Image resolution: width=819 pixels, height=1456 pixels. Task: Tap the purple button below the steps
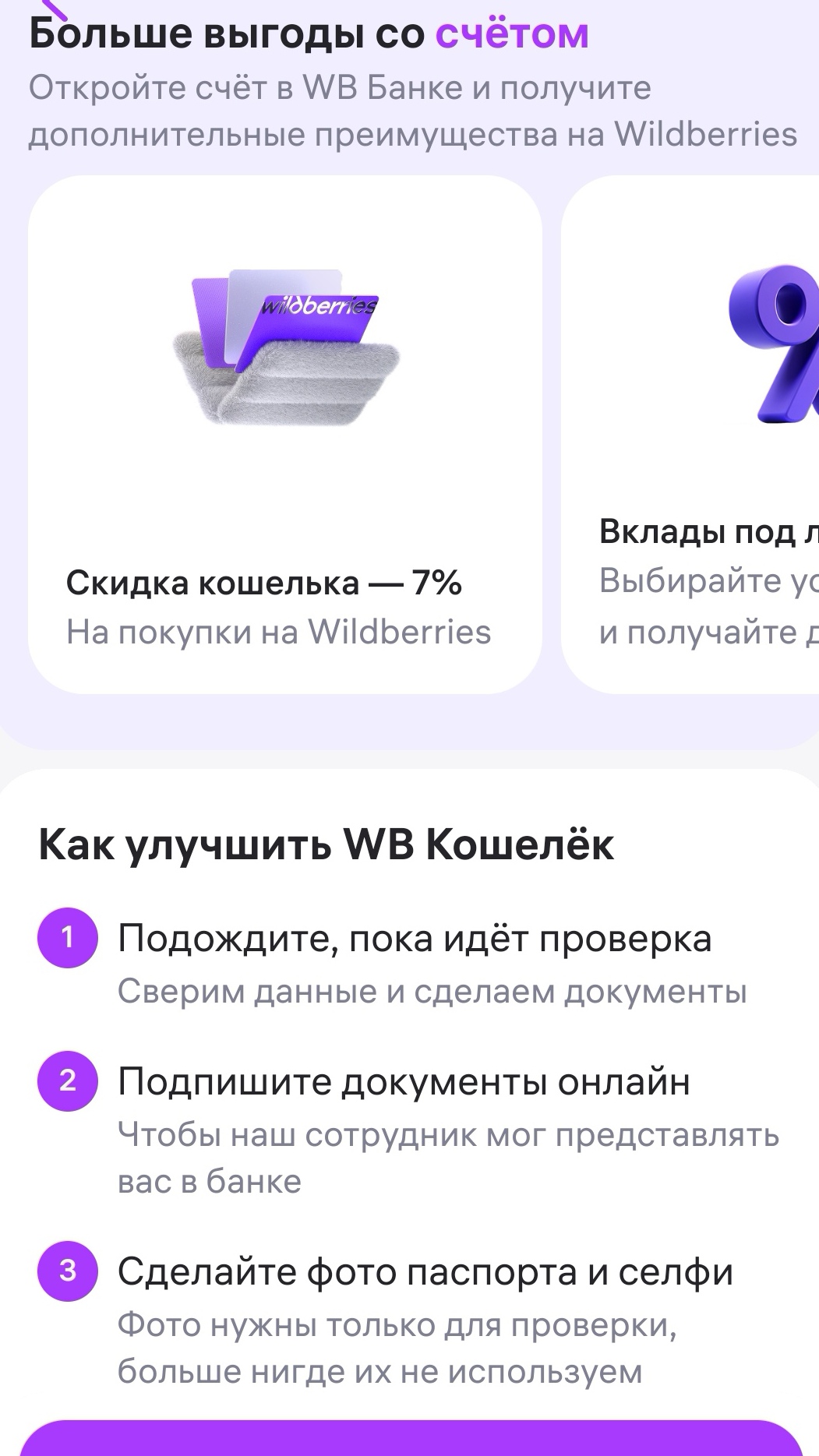coord(409,1440)
